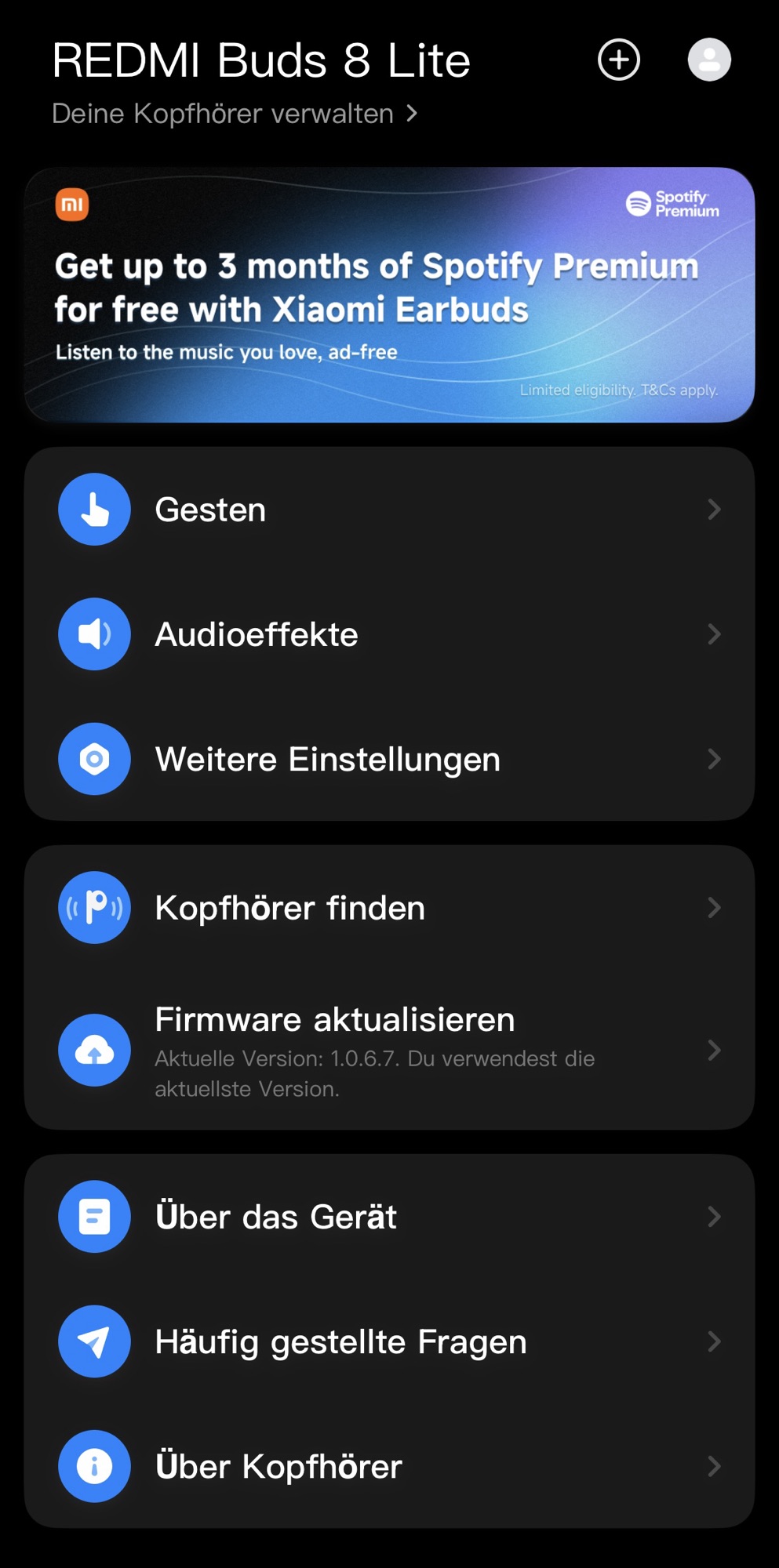Open Deine Kopfhörer verwalten link

point(234,114)
